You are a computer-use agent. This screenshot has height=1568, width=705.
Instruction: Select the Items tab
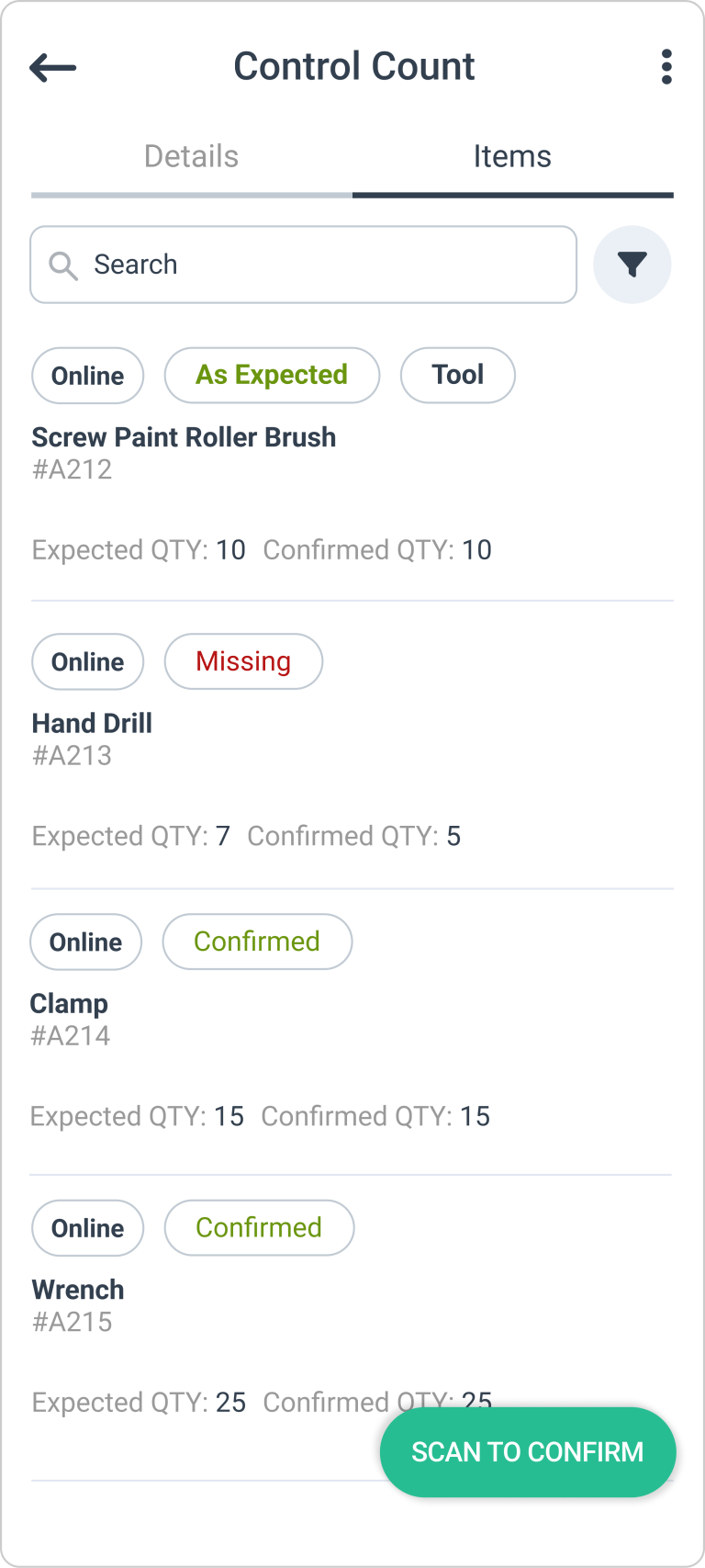coord(512,157)
